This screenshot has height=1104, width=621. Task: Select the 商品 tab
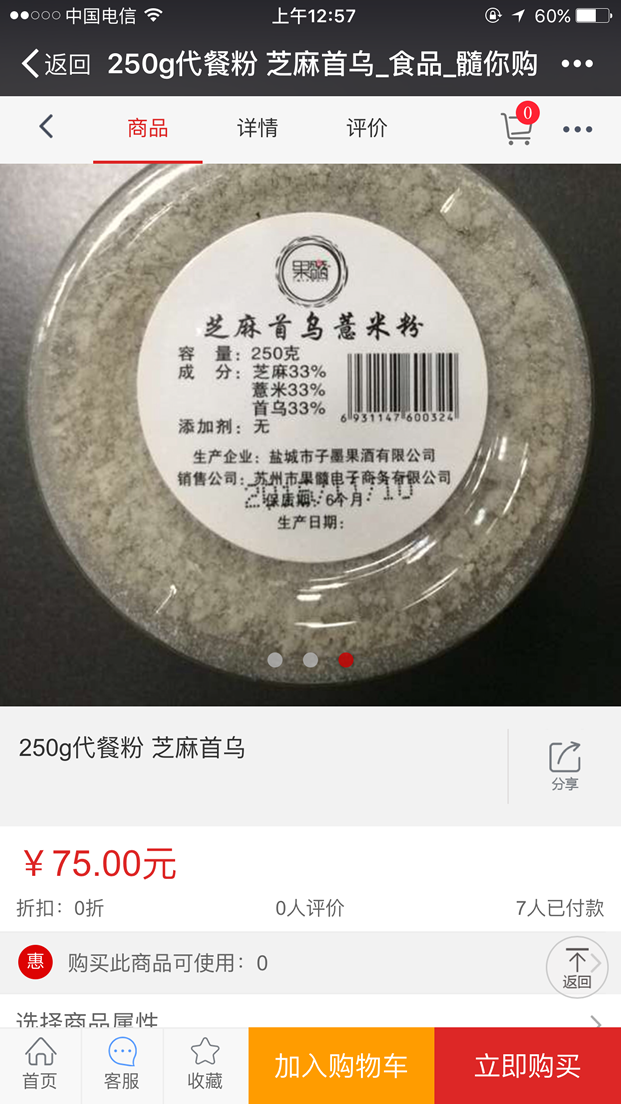tap(147, 128)
